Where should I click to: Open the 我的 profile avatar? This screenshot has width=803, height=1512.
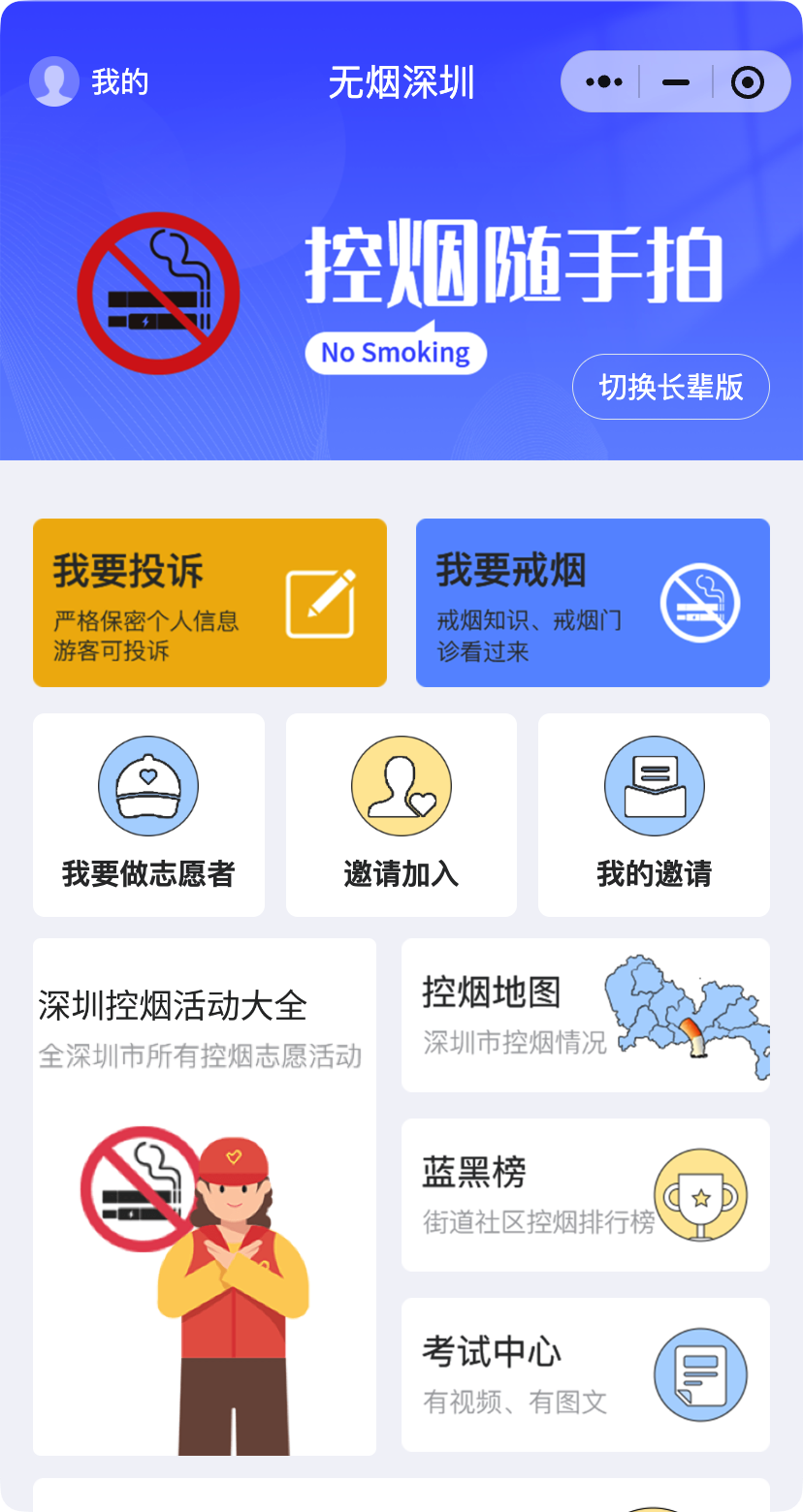(x=54, y=82)
